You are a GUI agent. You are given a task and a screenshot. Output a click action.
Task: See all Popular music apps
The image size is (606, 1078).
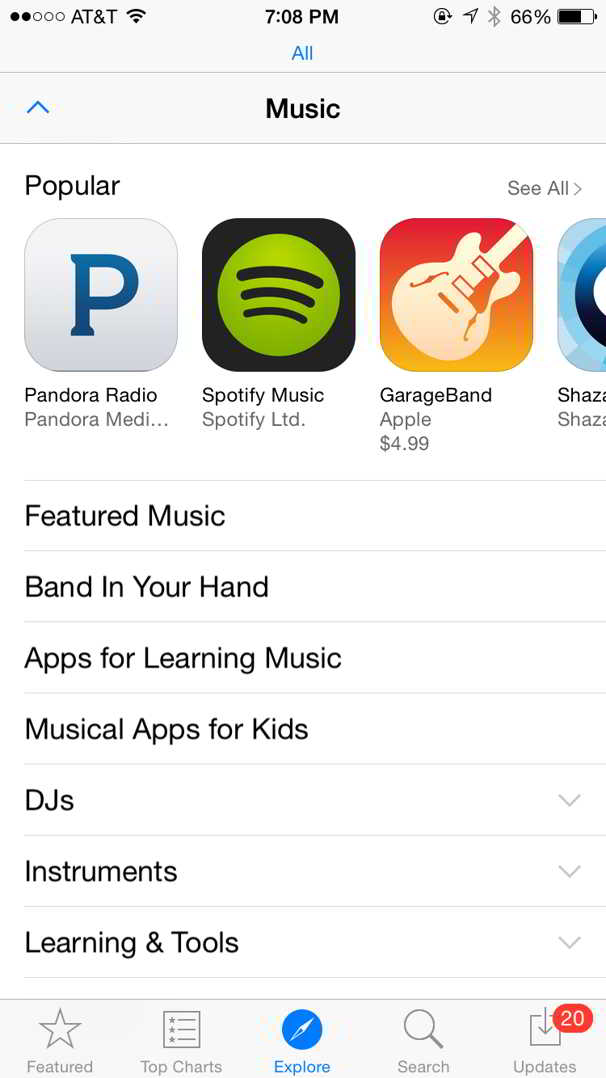click(x=544, y=188)
